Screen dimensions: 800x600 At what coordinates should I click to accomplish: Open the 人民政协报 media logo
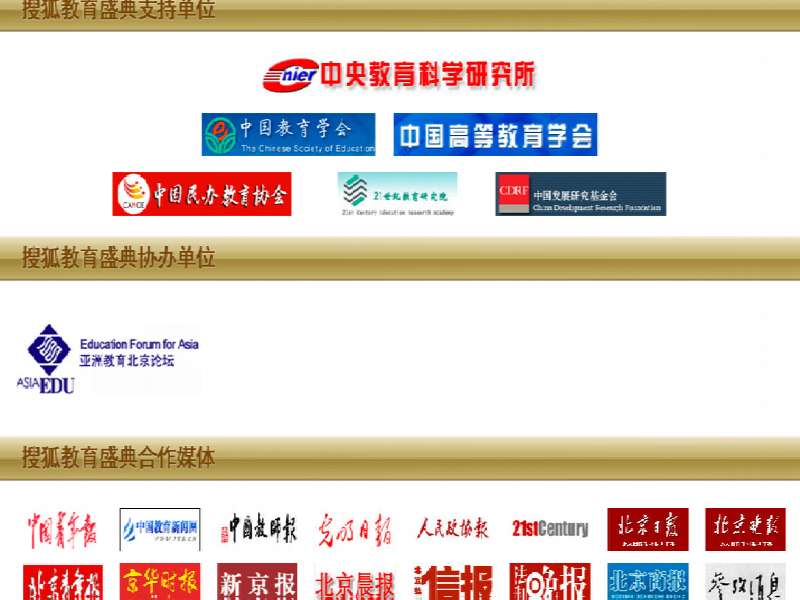[x=452, y=529]
